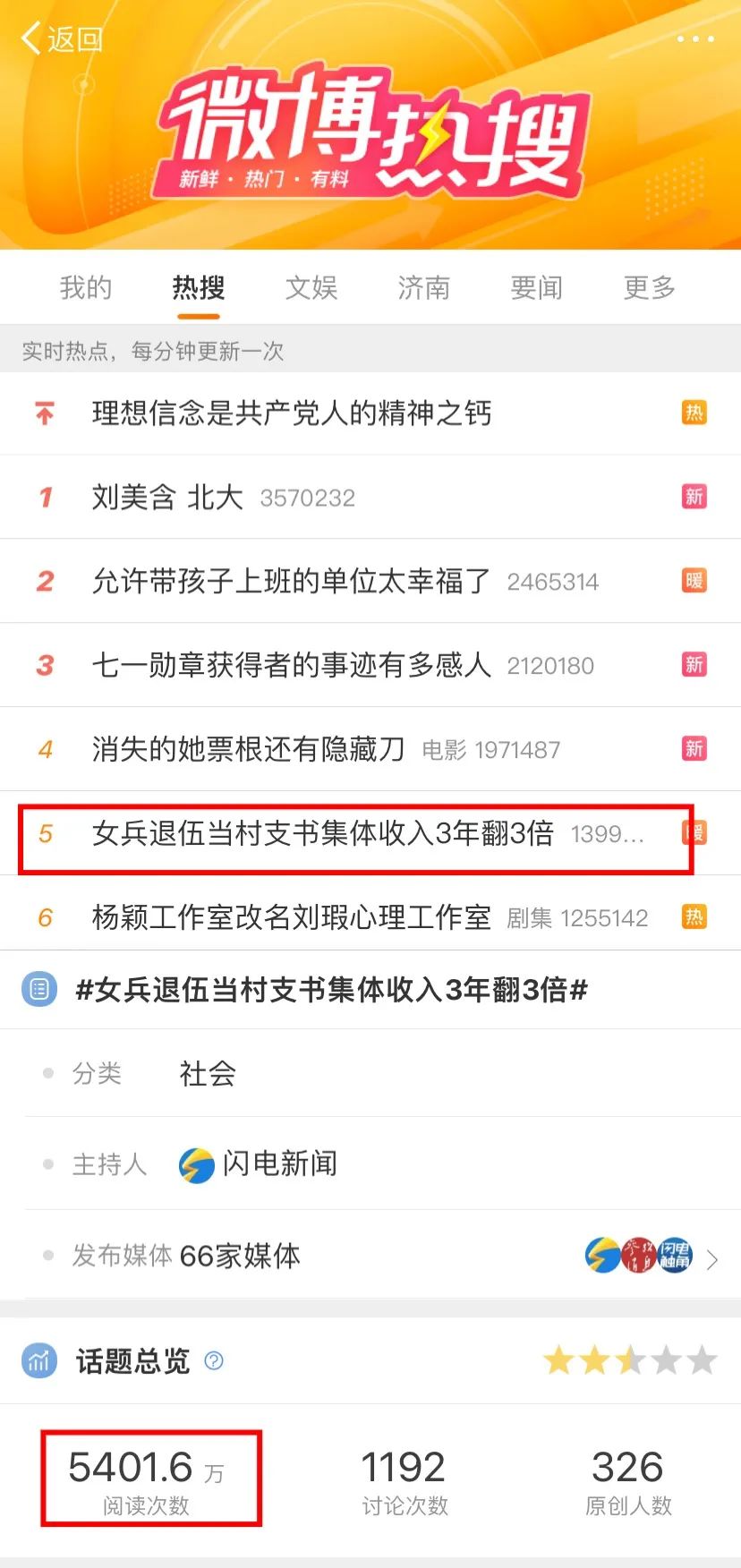This screenshot has width=741, height=1568.
Task: Open hot search item 女兵退伍当村支书
Action: tap(322, 832)
